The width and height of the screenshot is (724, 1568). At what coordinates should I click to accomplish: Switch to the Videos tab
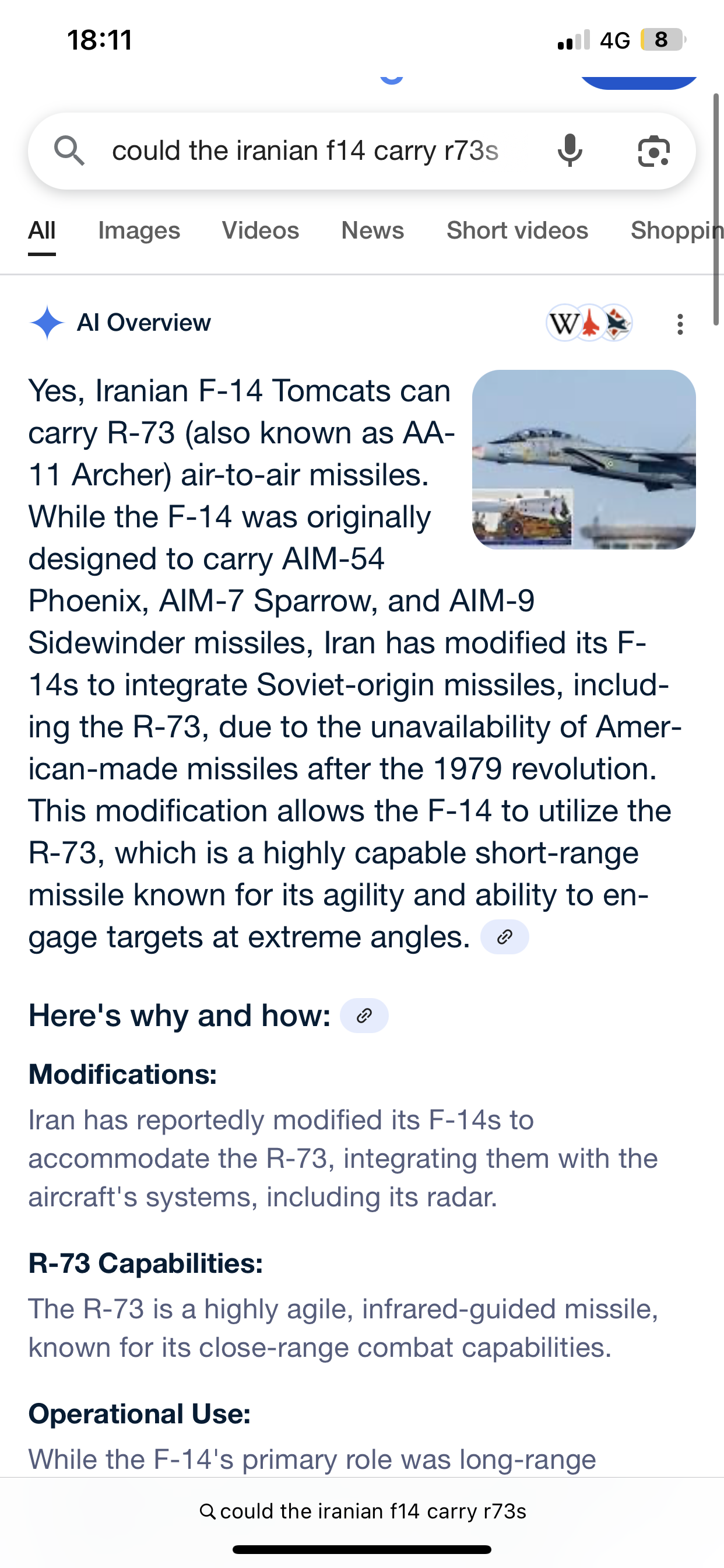point(261,230)
